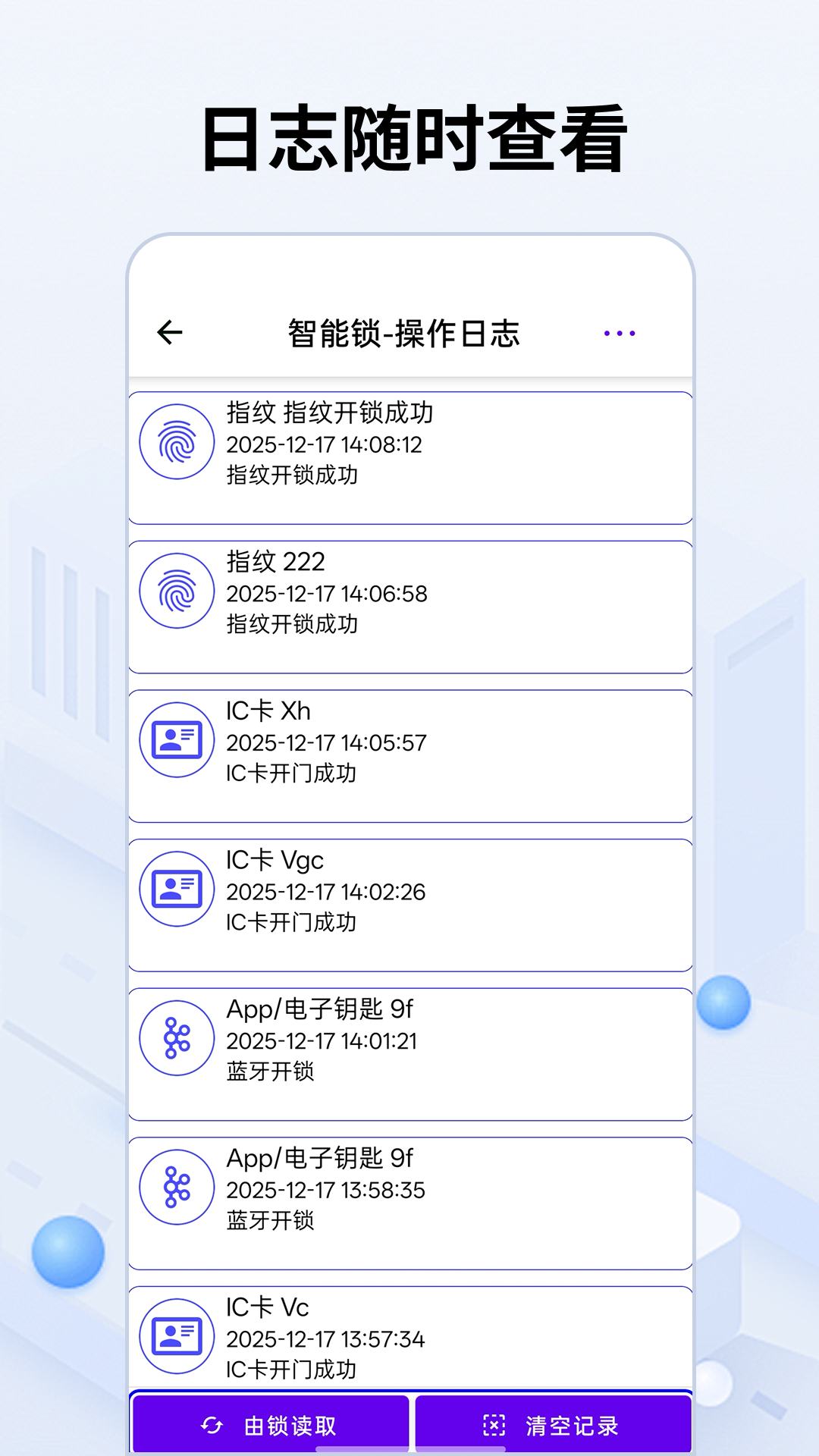Tap the back arrow to leave the log
This screenshot has height=1456, width=819.
170,331
